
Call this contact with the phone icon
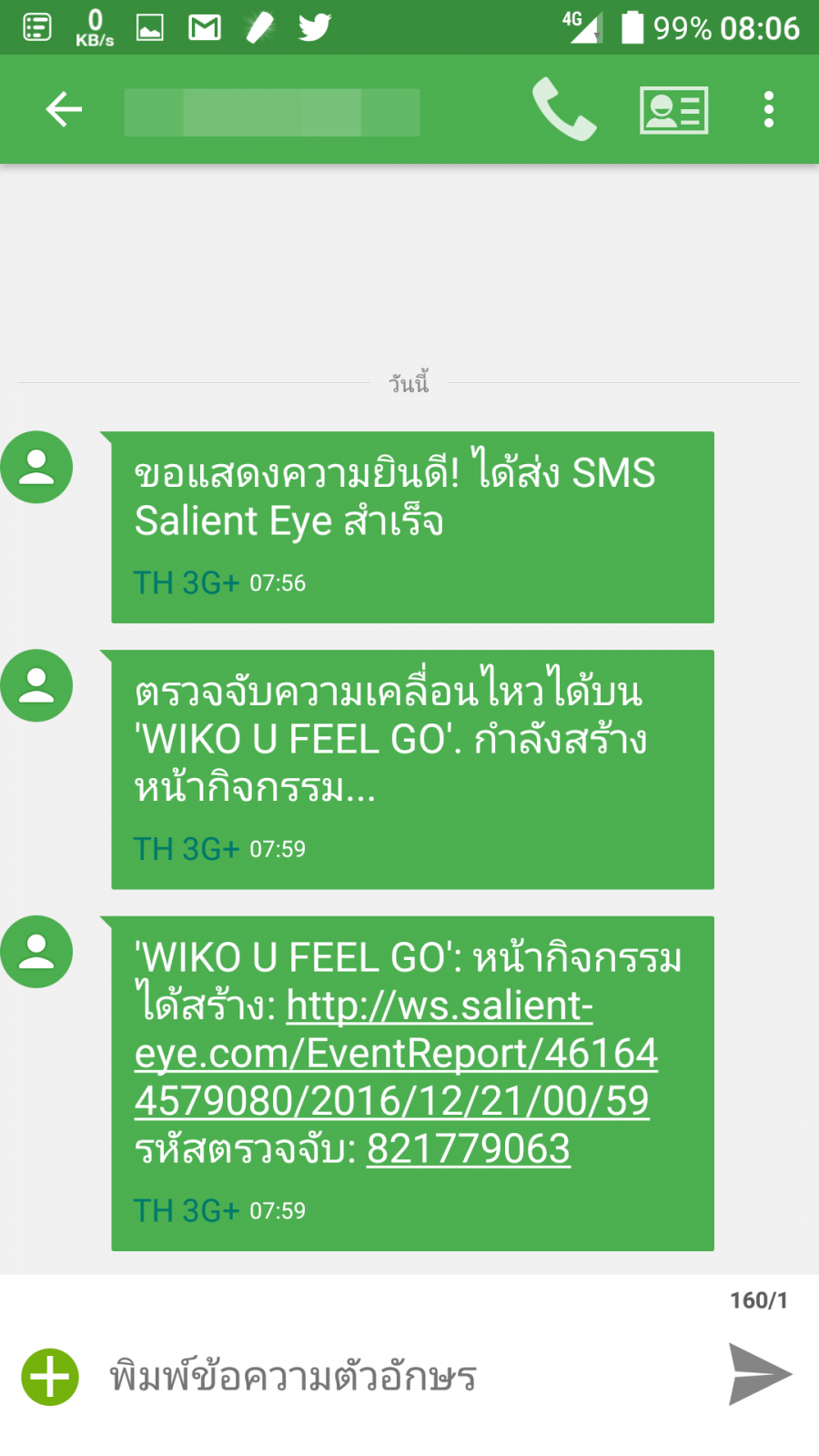tap(563, 110)
